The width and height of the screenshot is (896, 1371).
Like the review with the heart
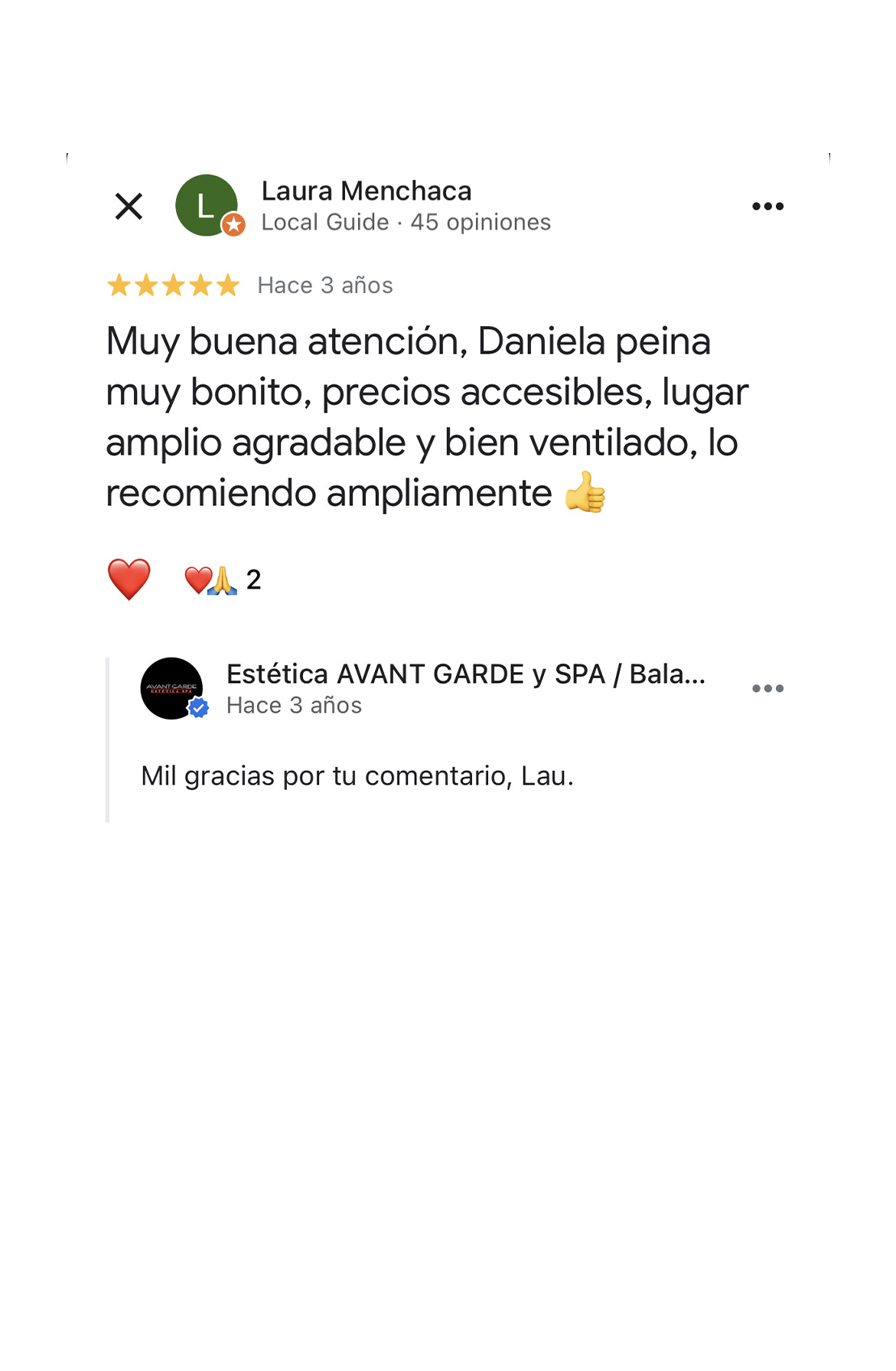click(129, 579)
